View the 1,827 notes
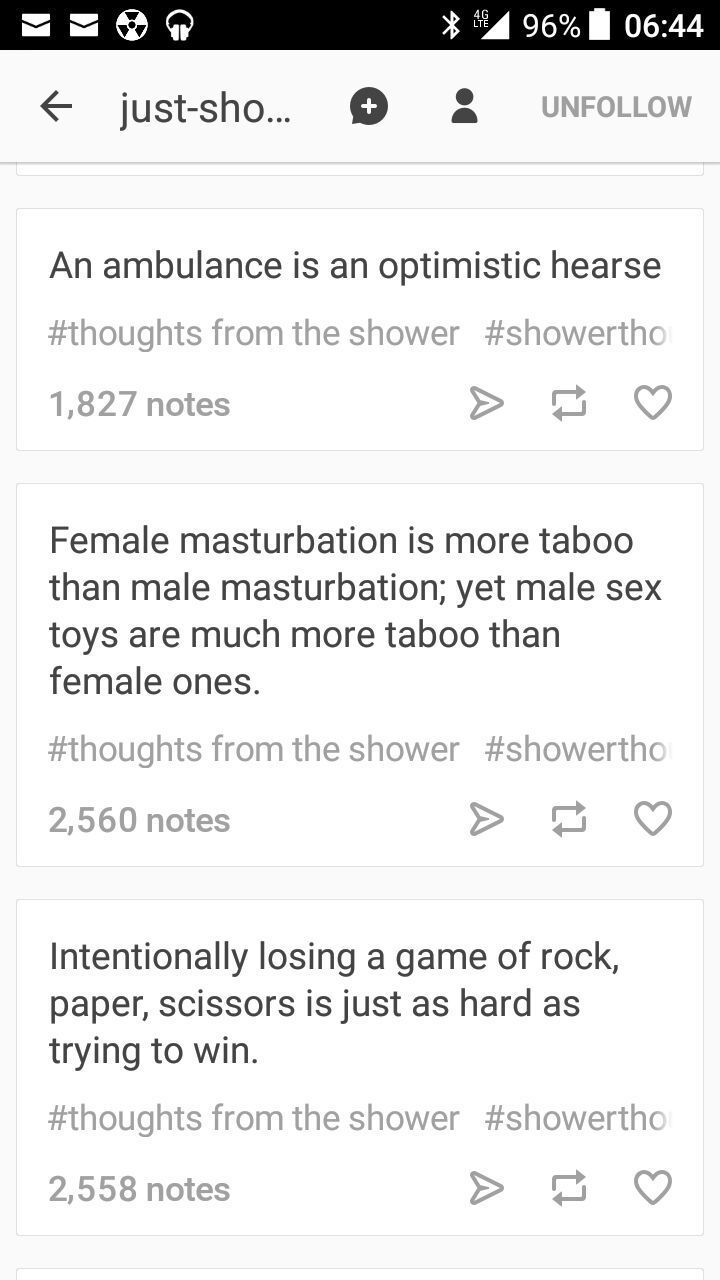 (139, 404)
